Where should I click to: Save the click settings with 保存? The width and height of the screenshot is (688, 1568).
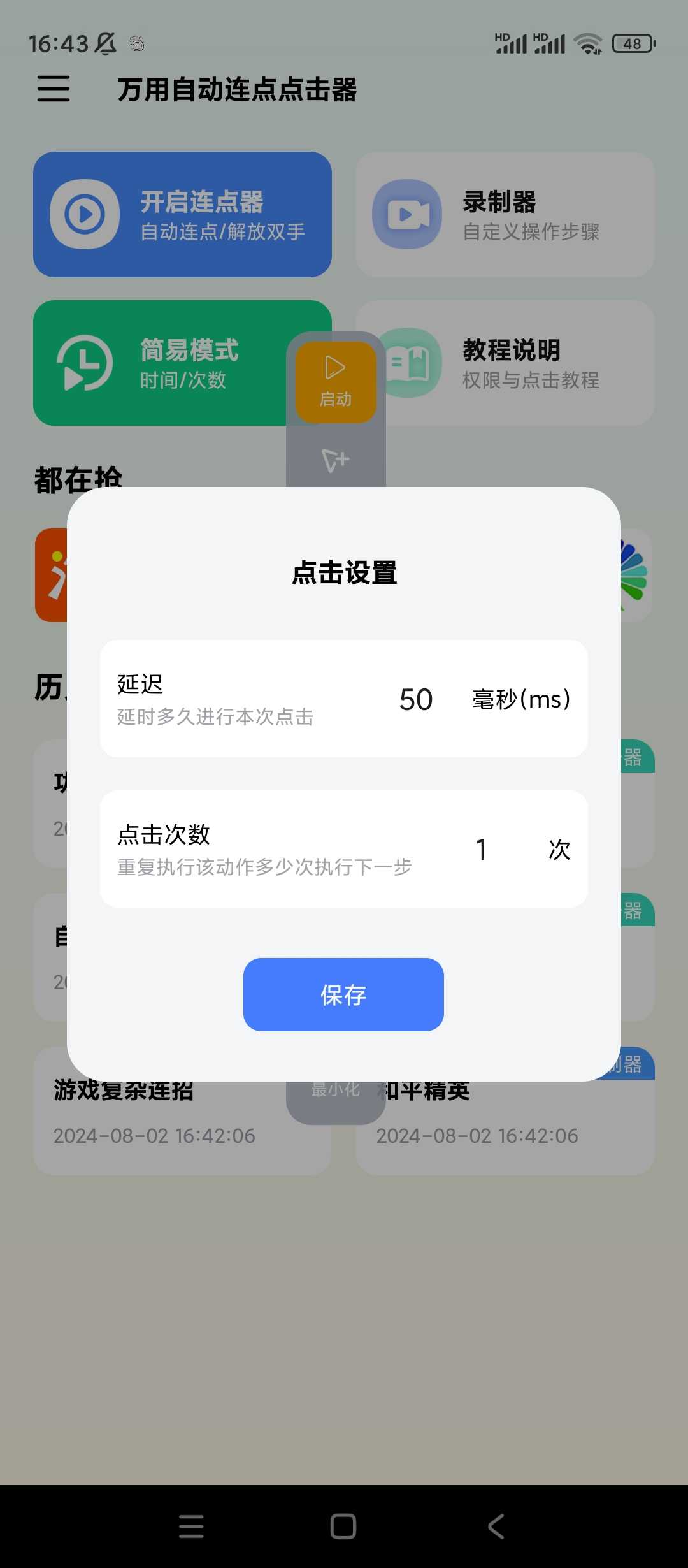(343, 994)
